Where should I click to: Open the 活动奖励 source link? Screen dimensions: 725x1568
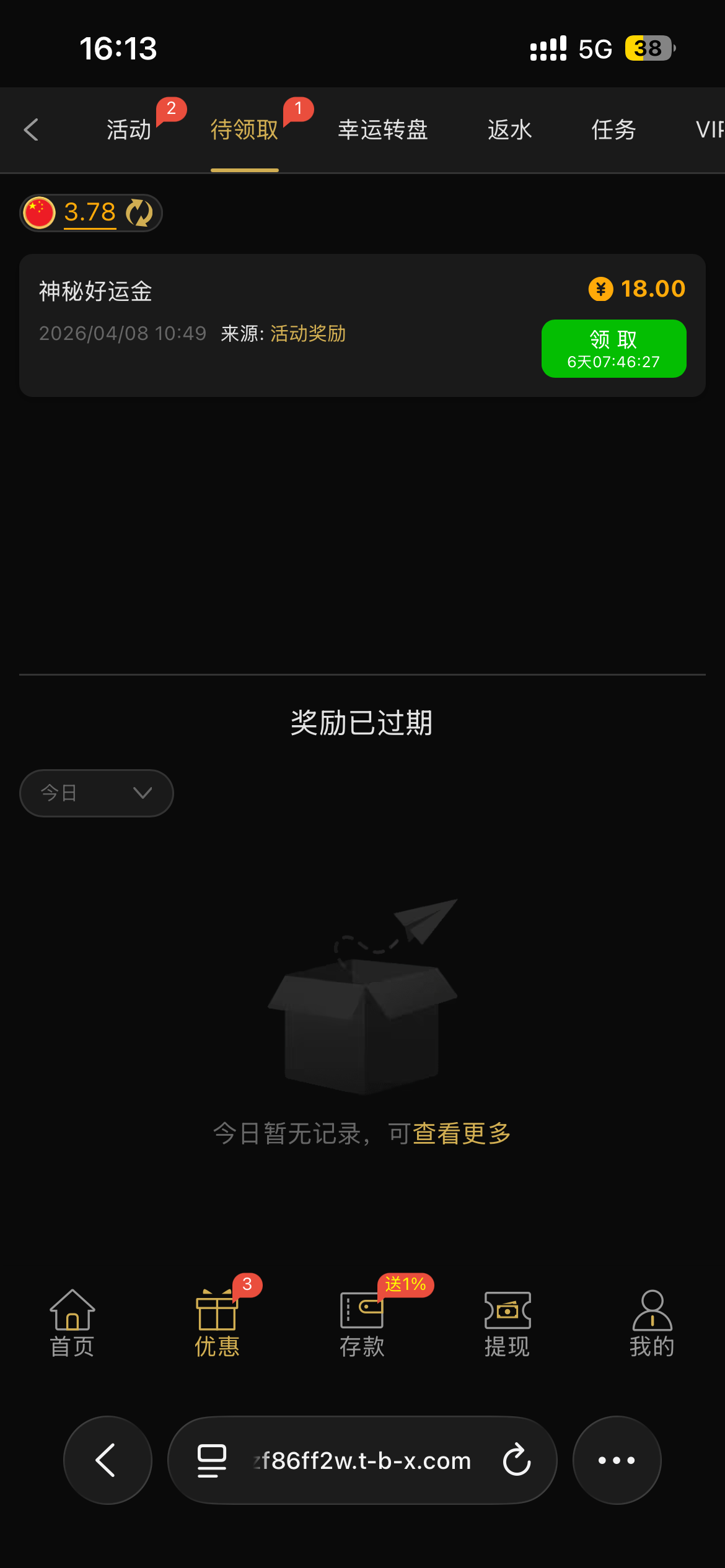308,334
